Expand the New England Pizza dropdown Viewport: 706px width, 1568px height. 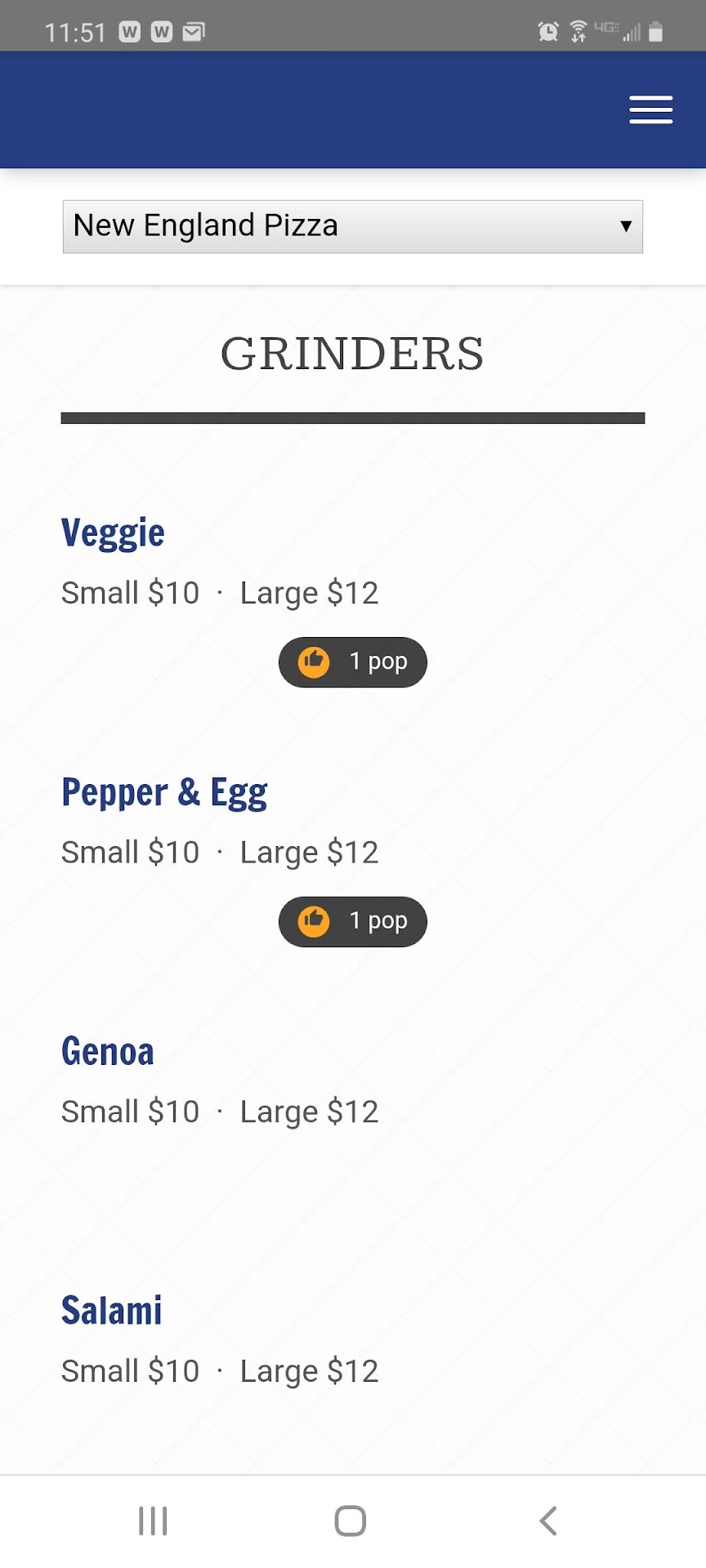(352, 226)
